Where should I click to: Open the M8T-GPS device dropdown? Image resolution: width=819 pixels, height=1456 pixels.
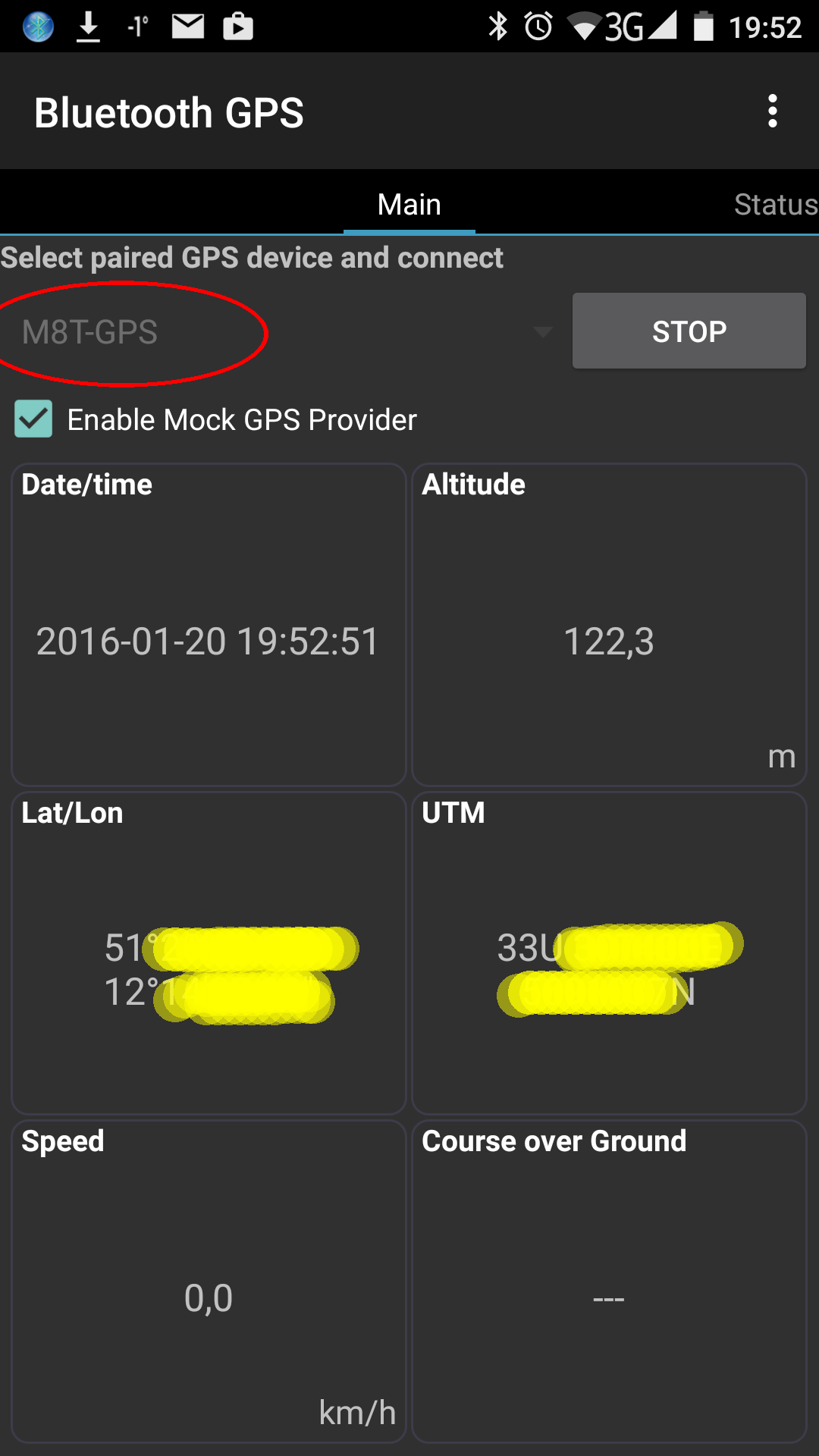(281, 332)
